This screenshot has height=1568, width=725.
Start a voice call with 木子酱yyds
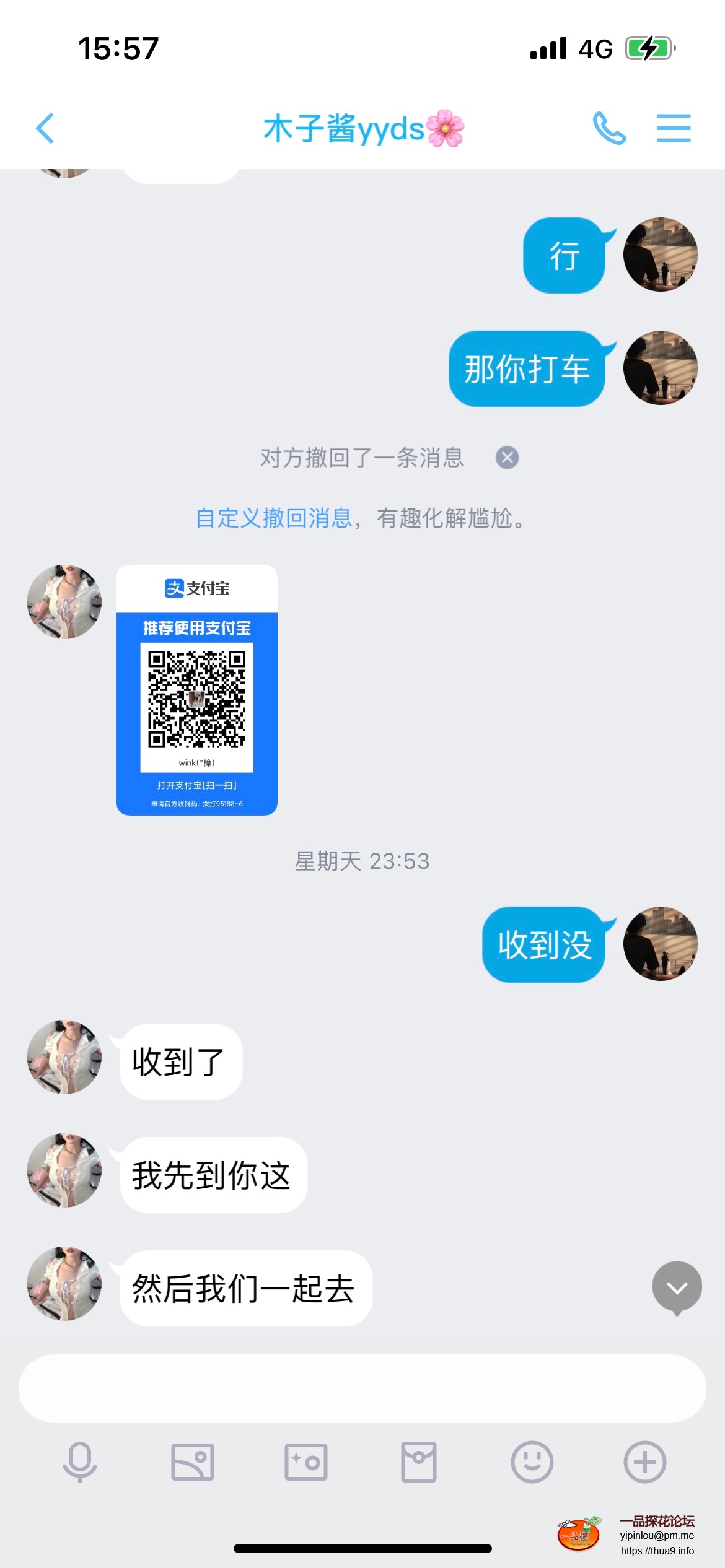[x=609, y=128]
